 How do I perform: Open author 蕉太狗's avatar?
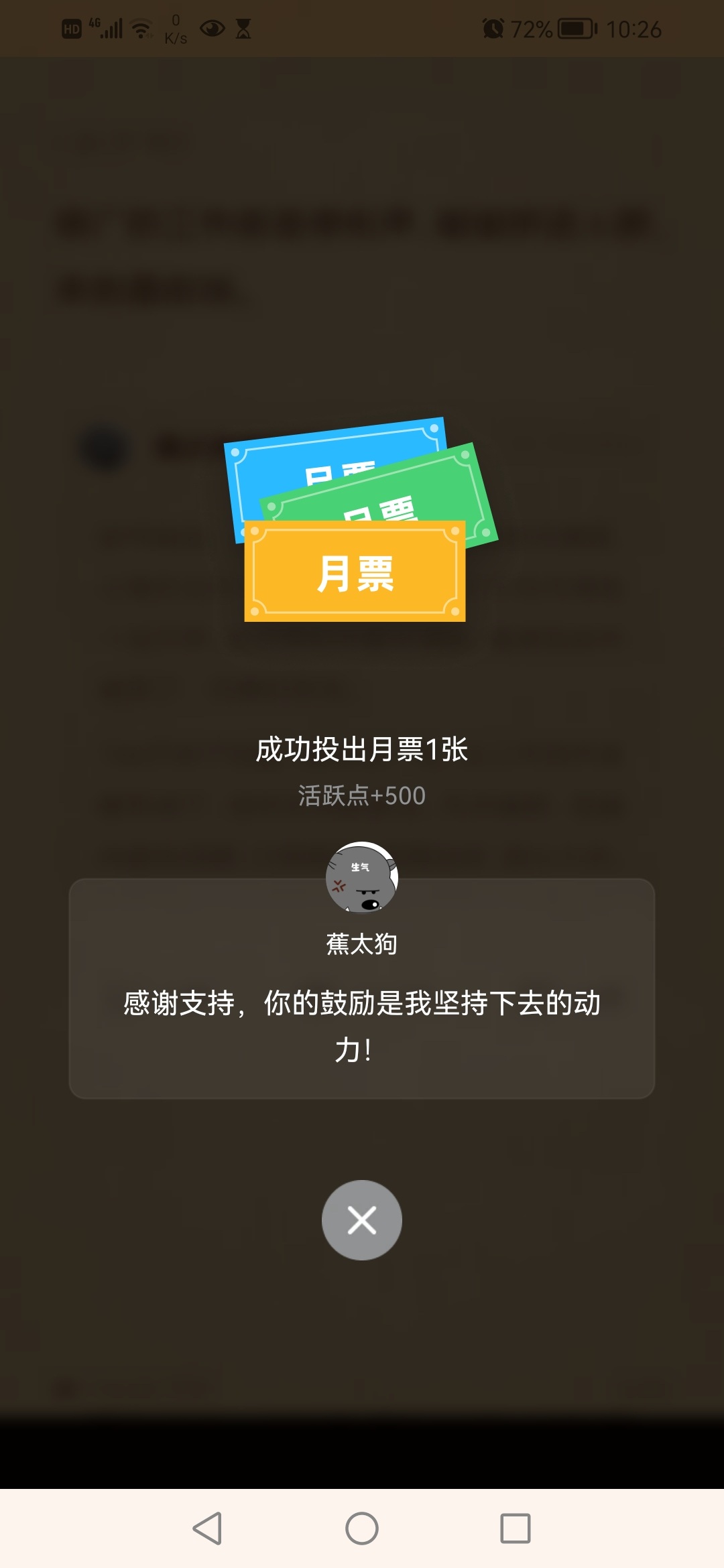362,877
